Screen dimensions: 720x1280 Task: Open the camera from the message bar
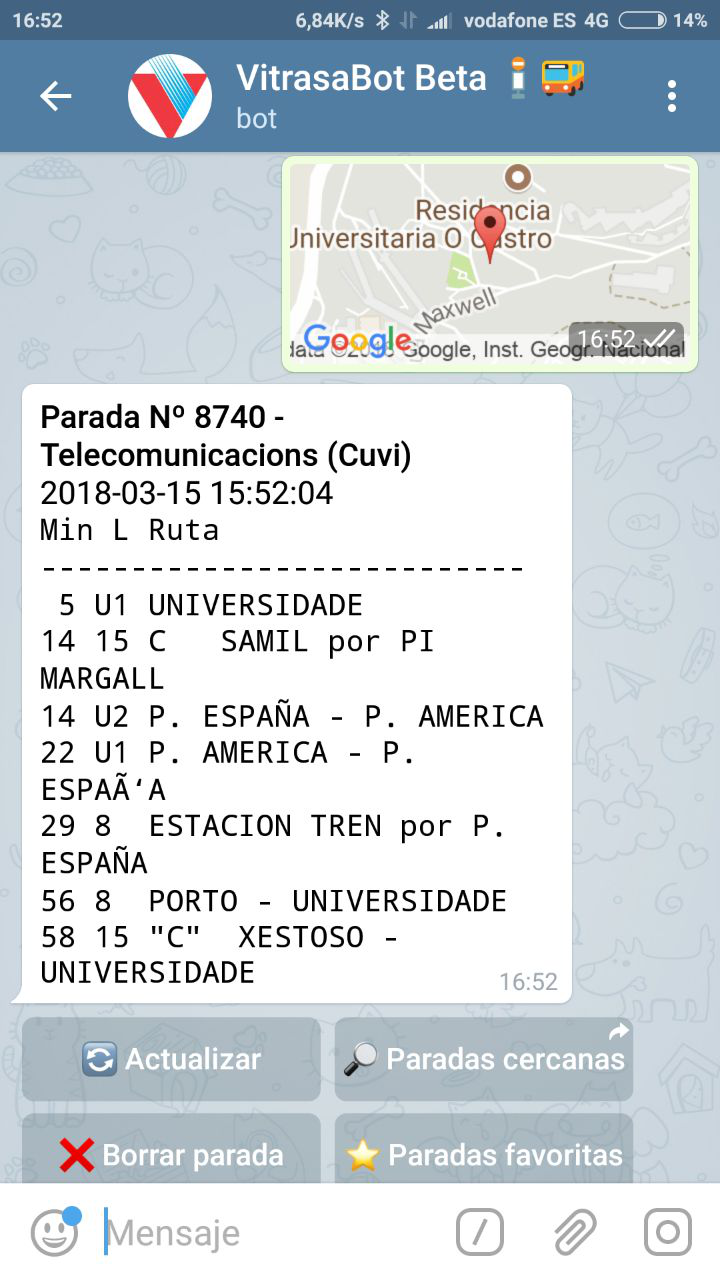(667, 1232)
